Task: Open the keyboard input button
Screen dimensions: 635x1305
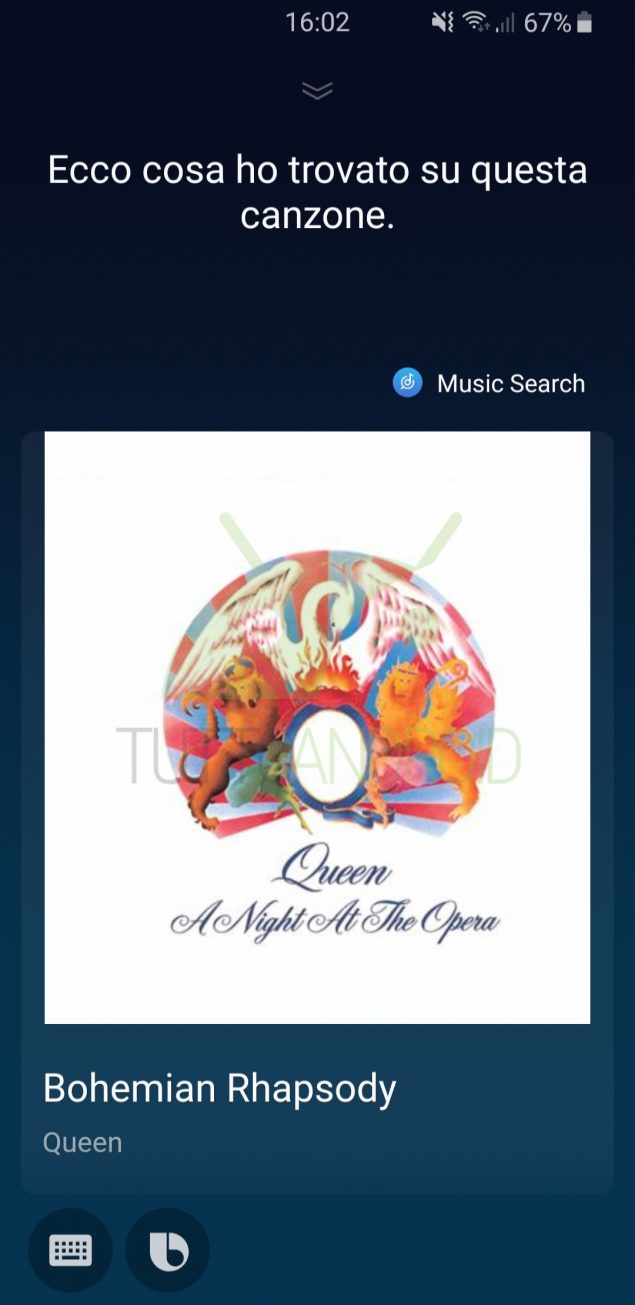Action: pos(70,1250)
